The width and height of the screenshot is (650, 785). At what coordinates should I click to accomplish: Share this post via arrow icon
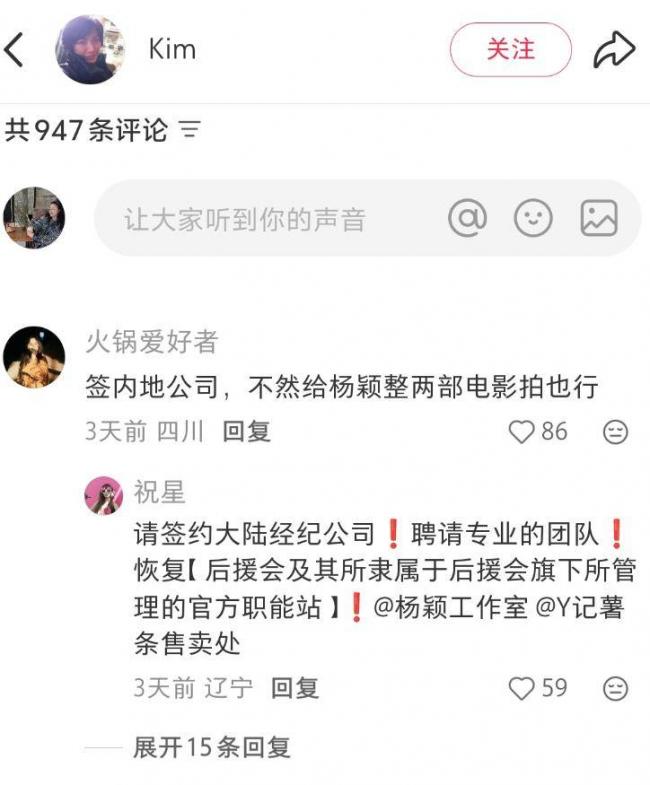click(614, 49)
